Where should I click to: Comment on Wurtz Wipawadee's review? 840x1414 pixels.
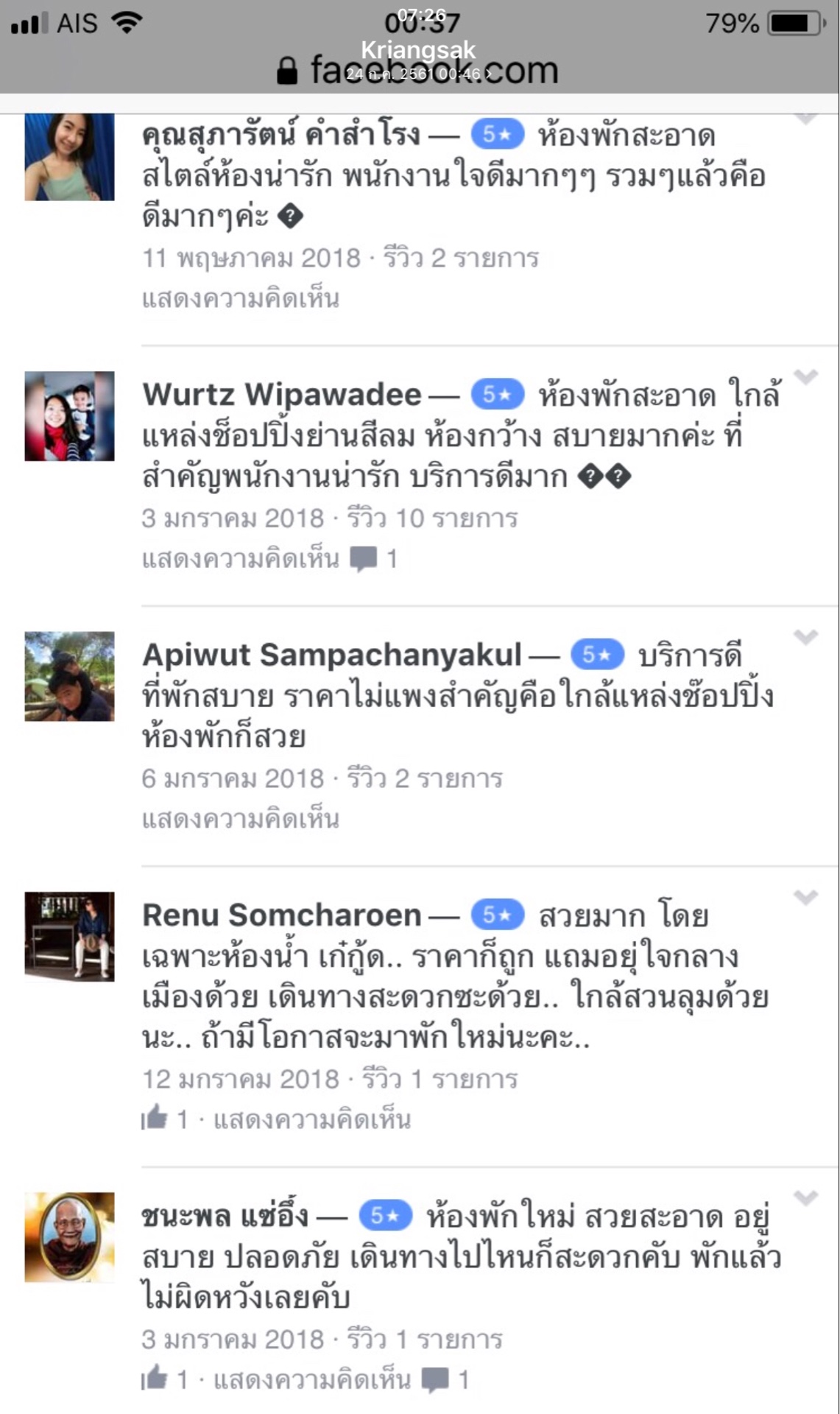[x=240, y=559]
